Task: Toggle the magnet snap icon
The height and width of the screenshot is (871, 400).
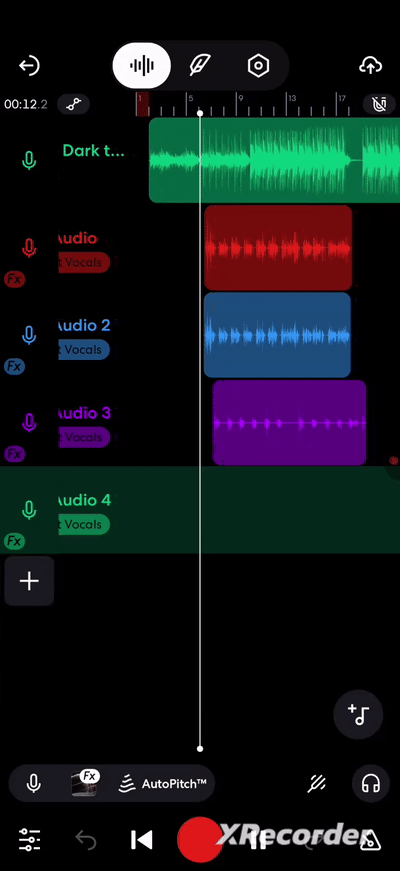Action: pyautogui.click(x=379, y=104)
